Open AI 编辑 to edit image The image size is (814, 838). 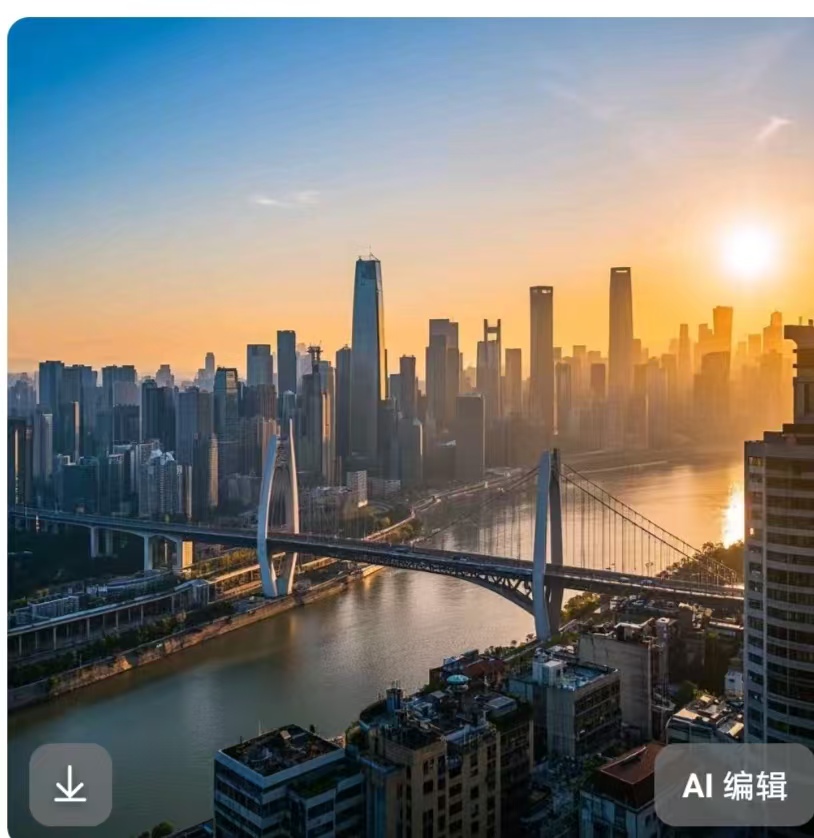click(734, 785)
